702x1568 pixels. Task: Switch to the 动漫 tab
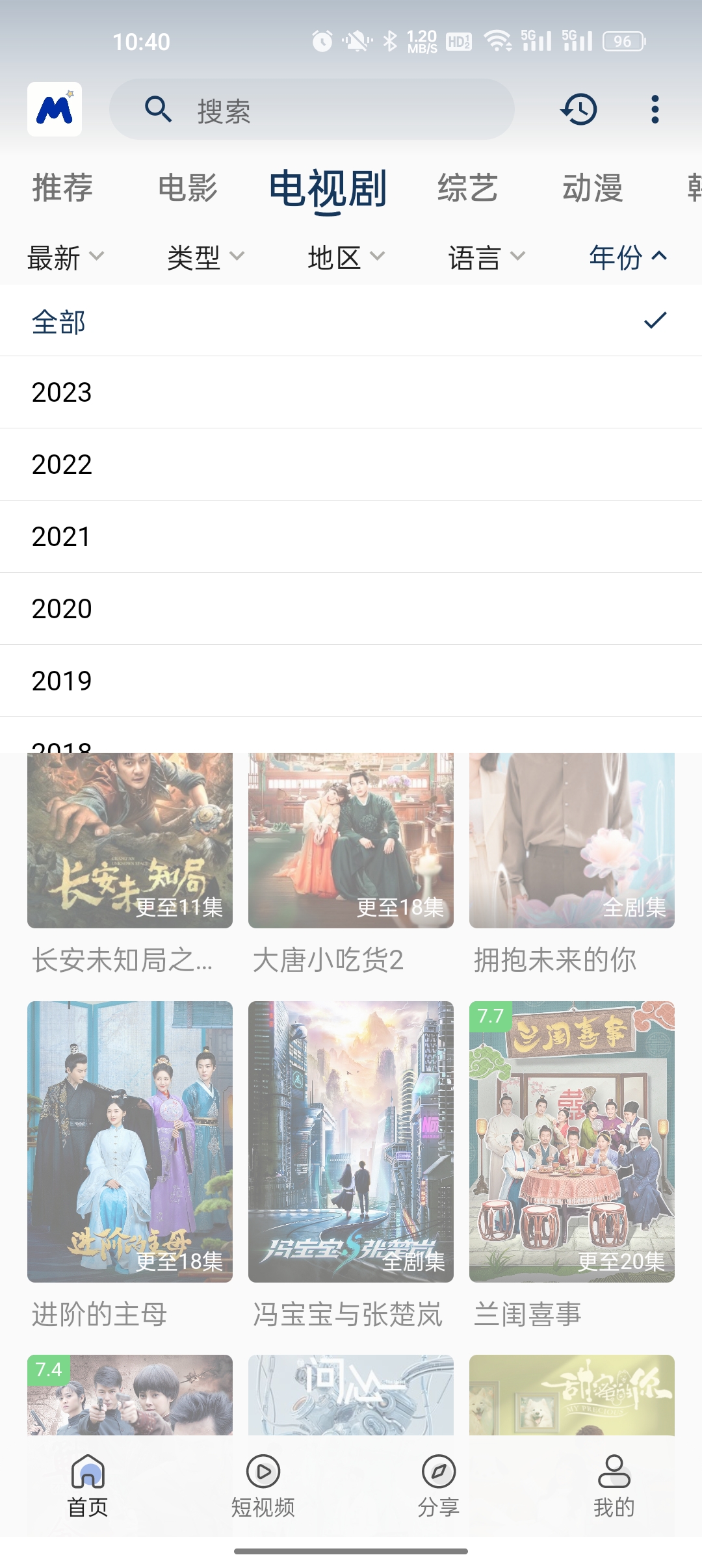(x=592, y=189)
